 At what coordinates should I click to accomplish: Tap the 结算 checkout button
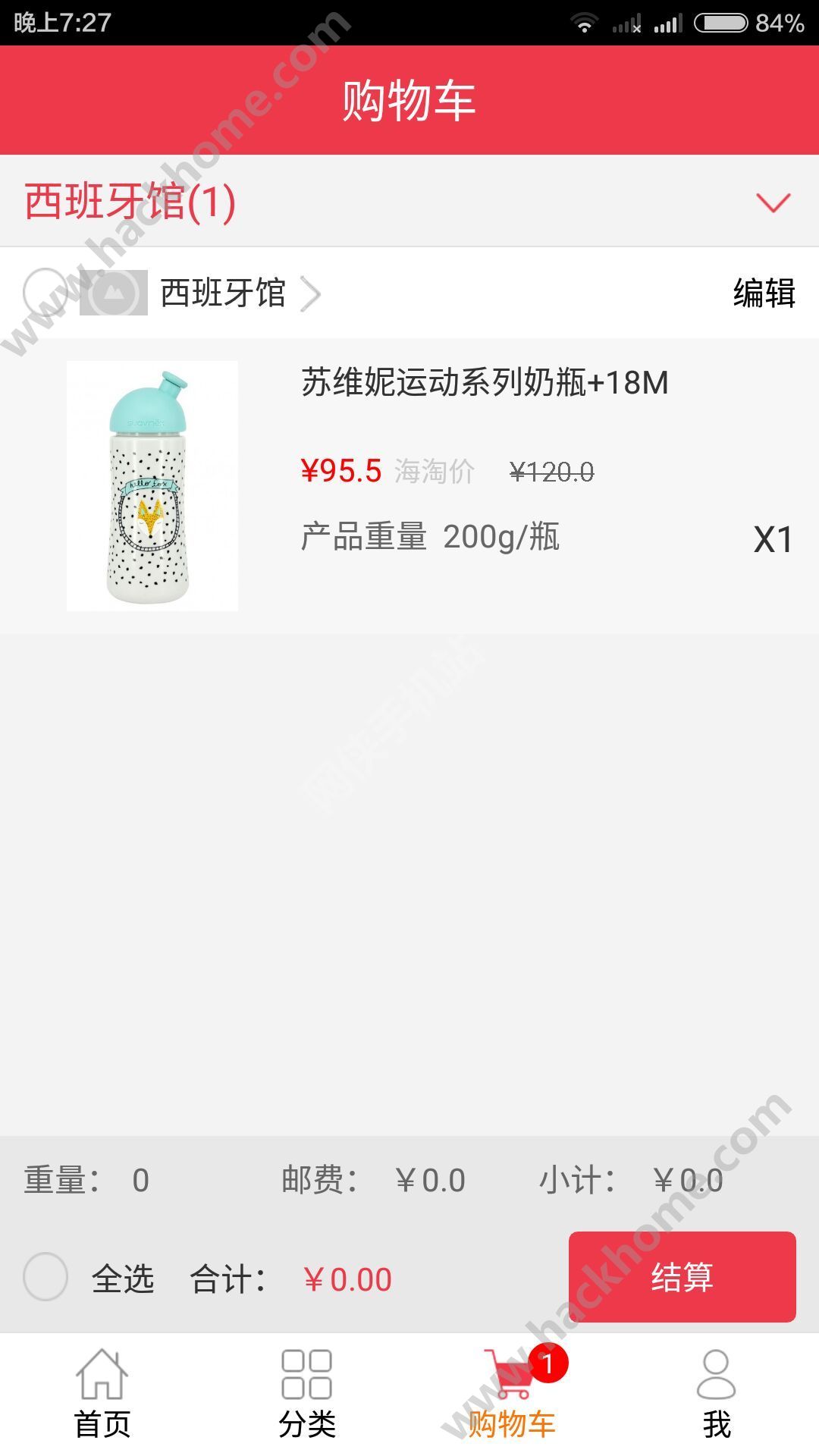coord(682,1277)
